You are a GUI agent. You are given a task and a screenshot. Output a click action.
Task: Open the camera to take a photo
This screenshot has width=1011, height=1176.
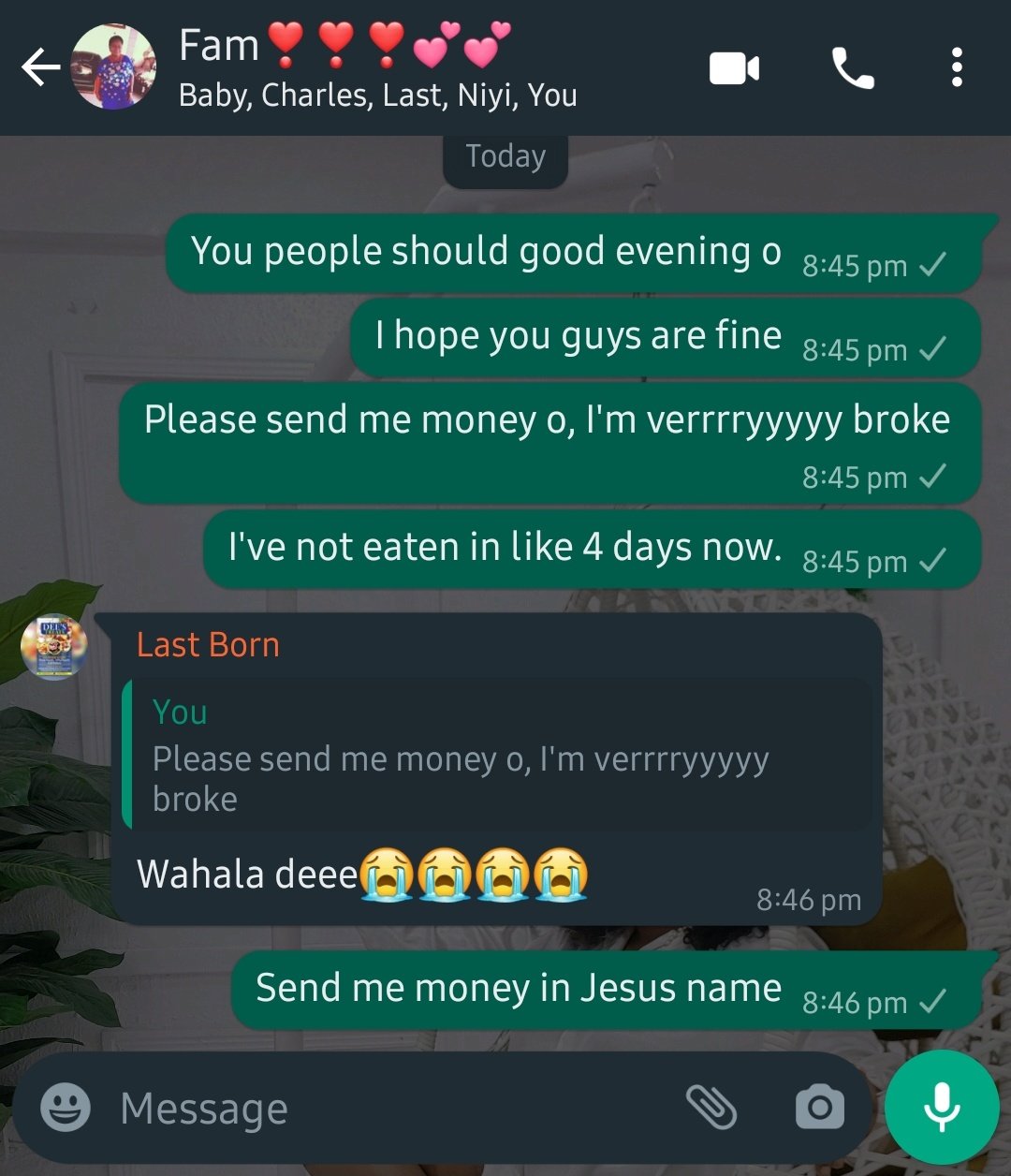pos(819,1108)
